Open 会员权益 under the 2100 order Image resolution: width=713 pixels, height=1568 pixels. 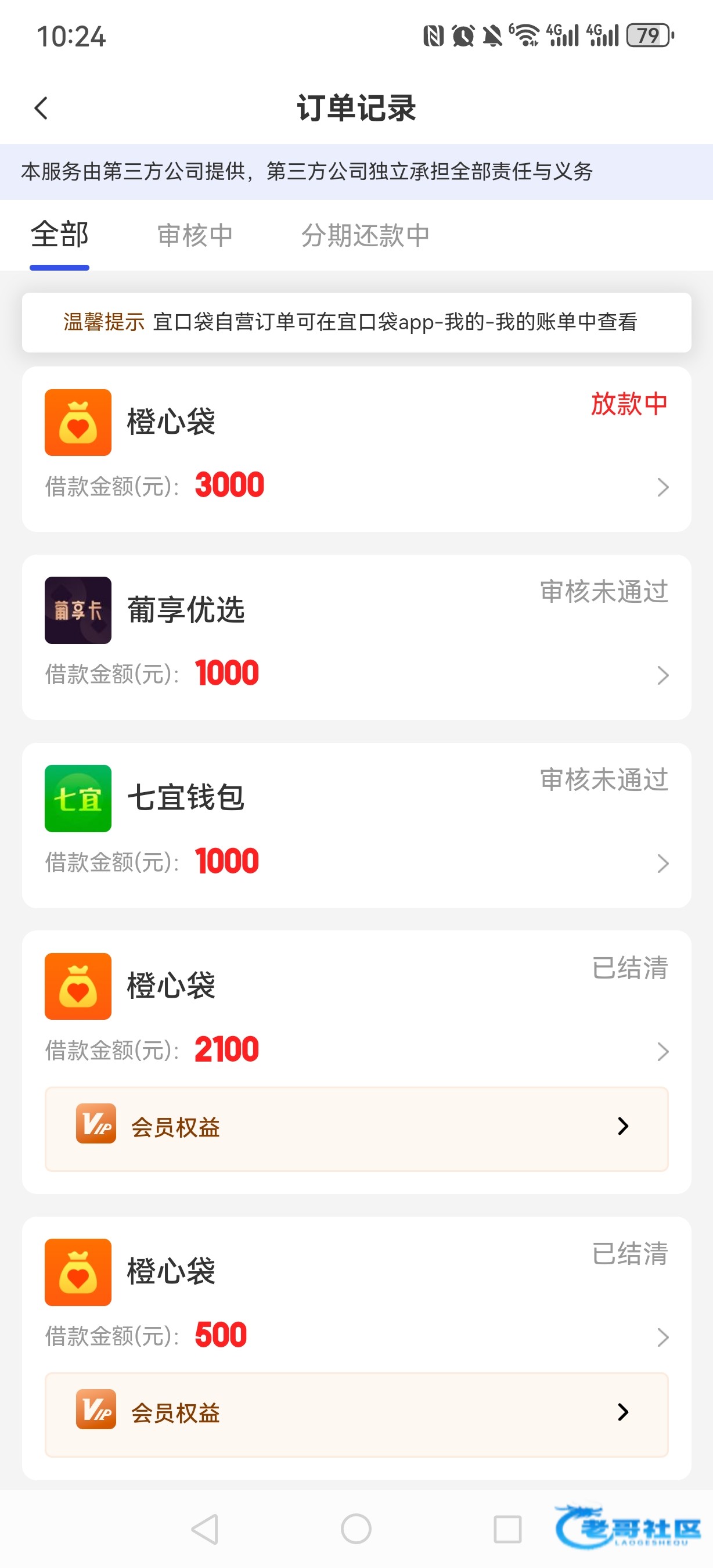click(x=356, y=1128)
